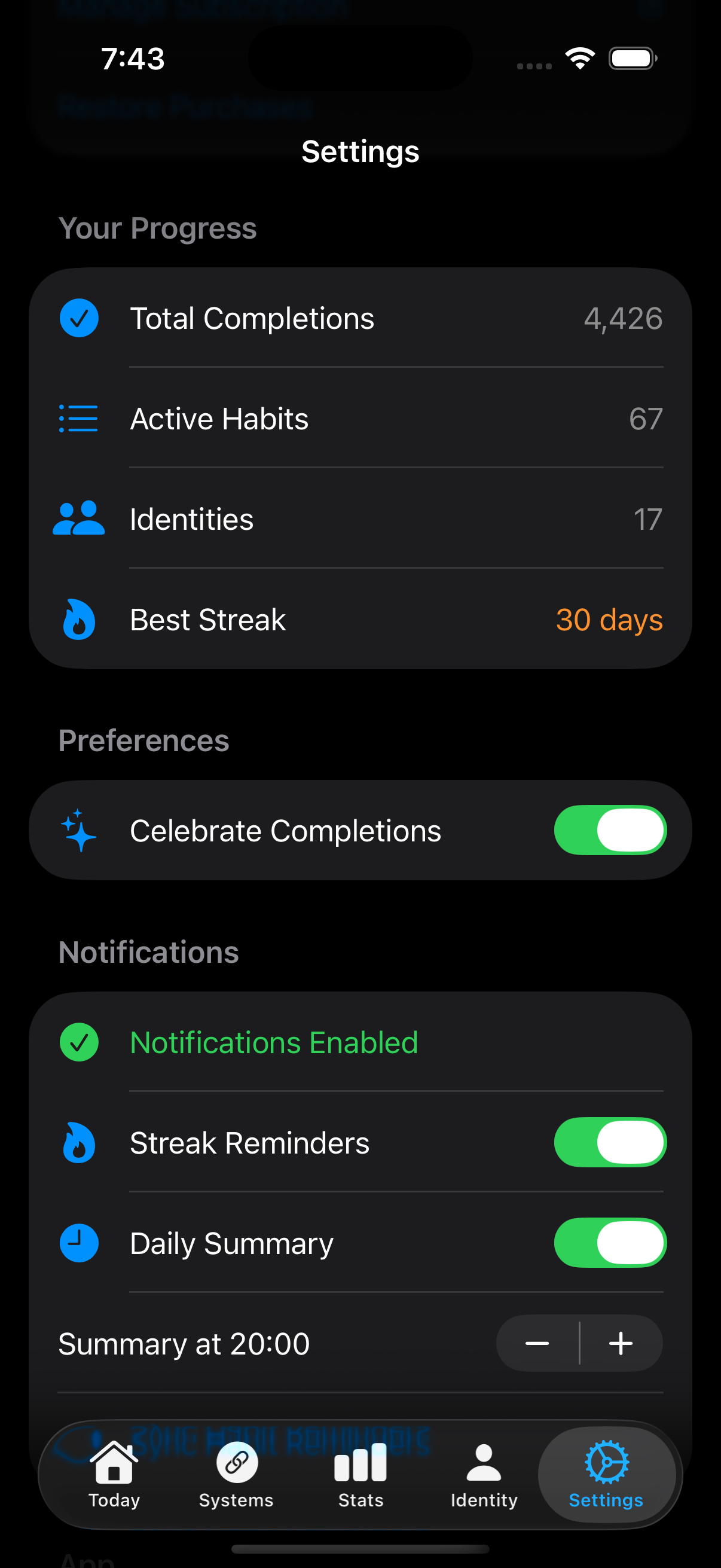721x1568 pixels.
Task: Toggle the Daily Summary switch
Action: 610,1242
